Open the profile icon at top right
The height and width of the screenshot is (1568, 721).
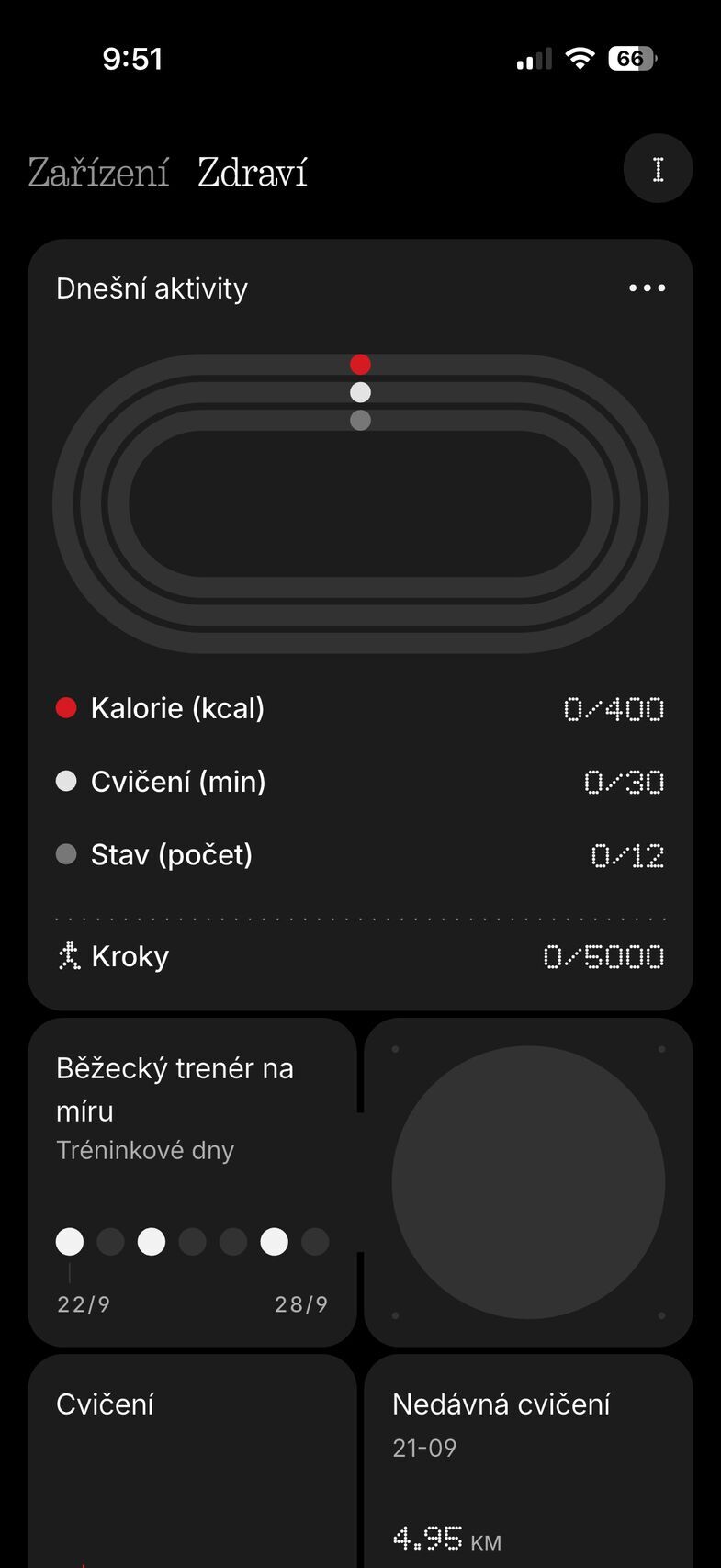click(658, 168)
